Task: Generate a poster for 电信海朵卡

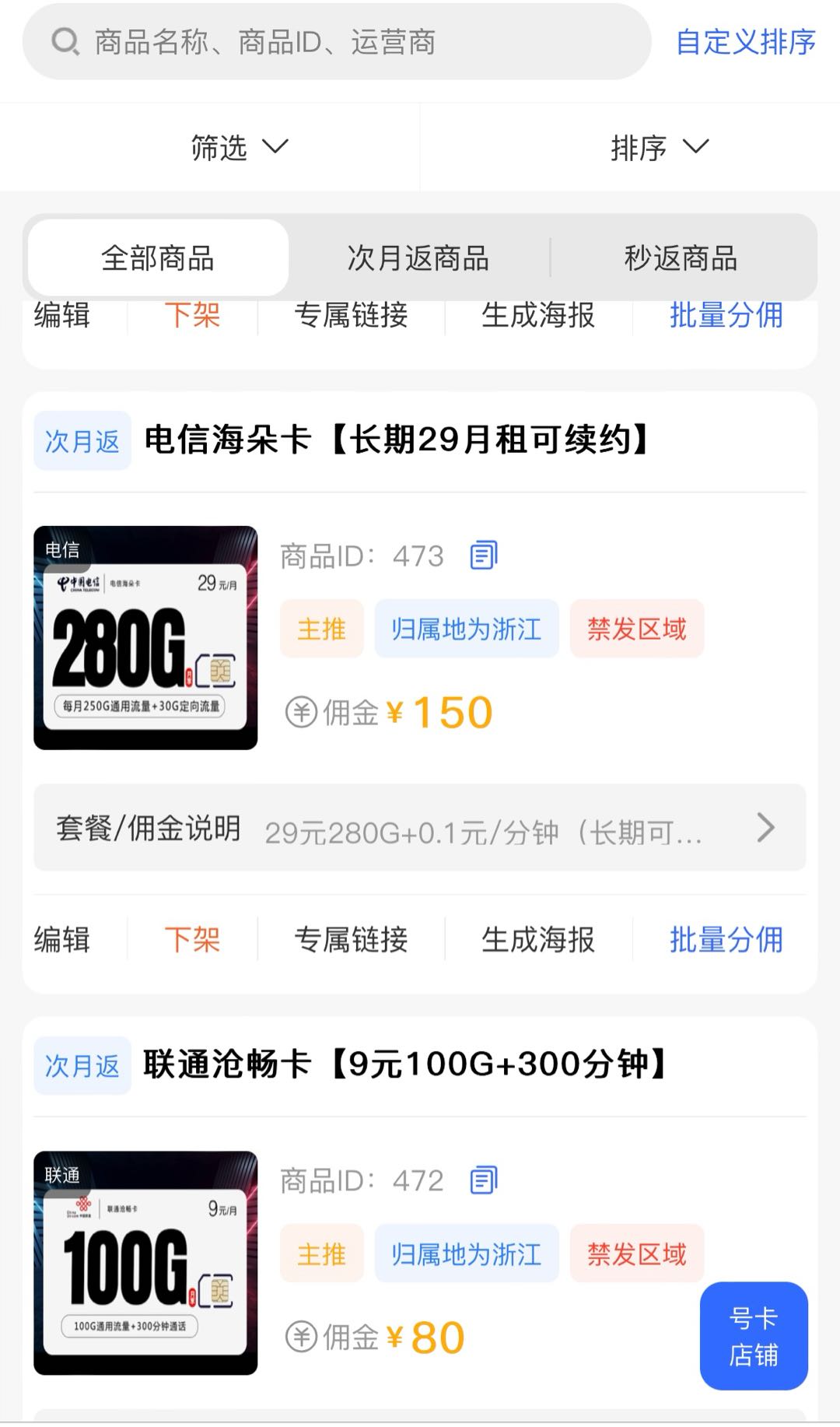Action: click(x=538, y=940)
